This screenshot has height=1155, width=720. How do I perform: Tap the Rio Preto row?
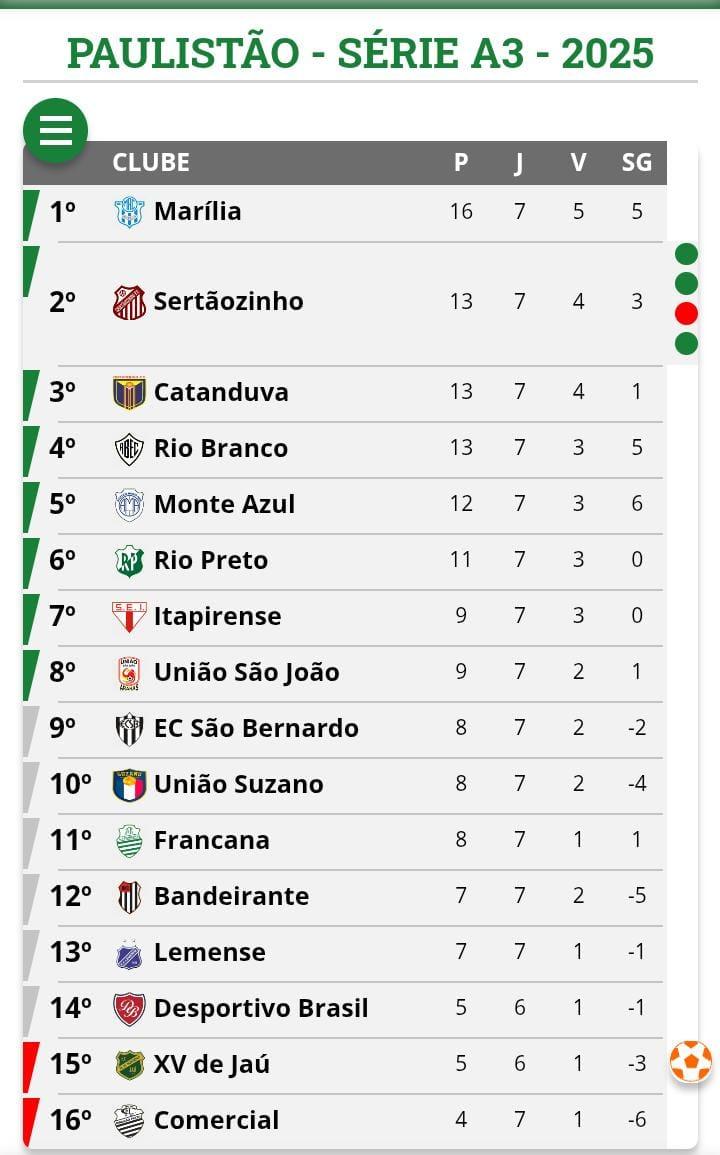tap(345, 561)
